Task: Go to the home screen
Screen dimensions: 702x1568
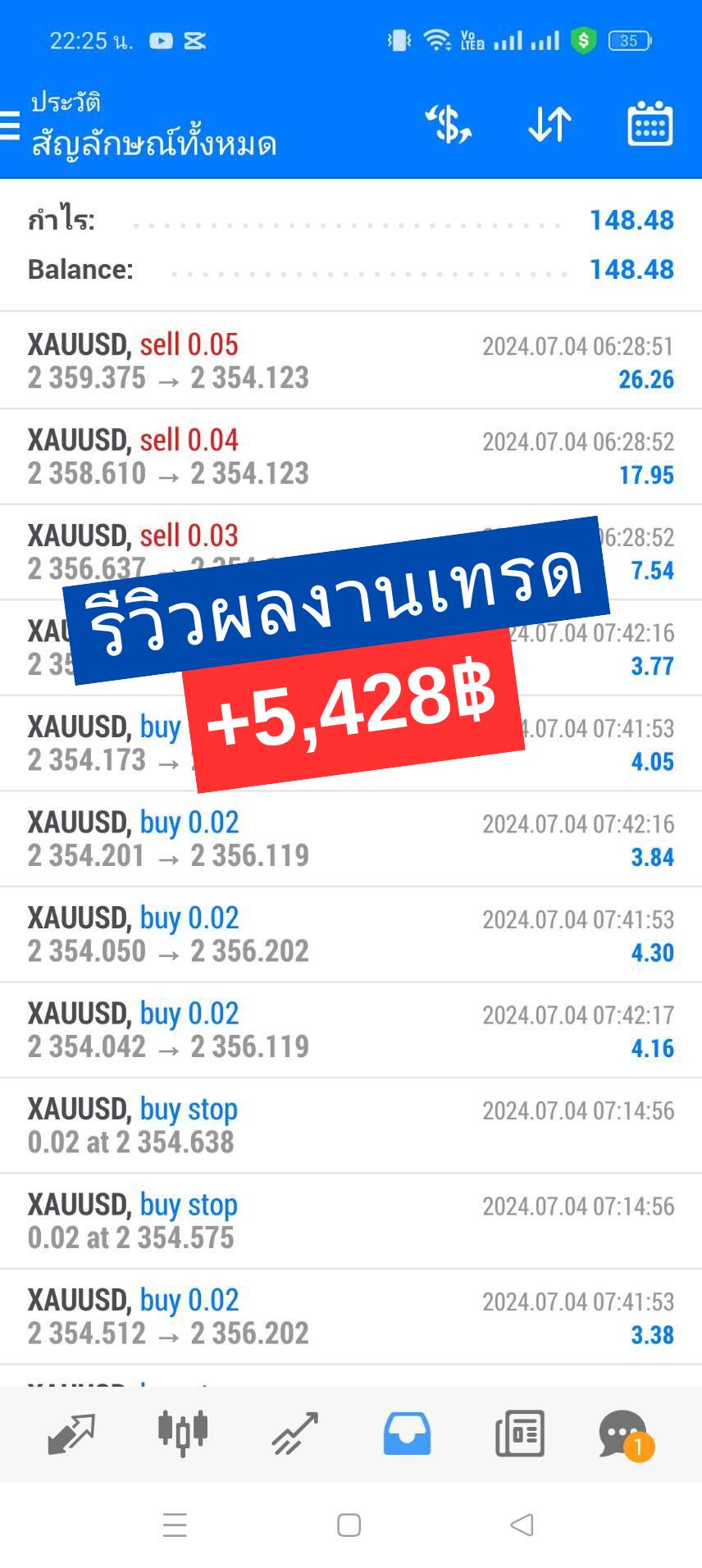Action: 349,1525
